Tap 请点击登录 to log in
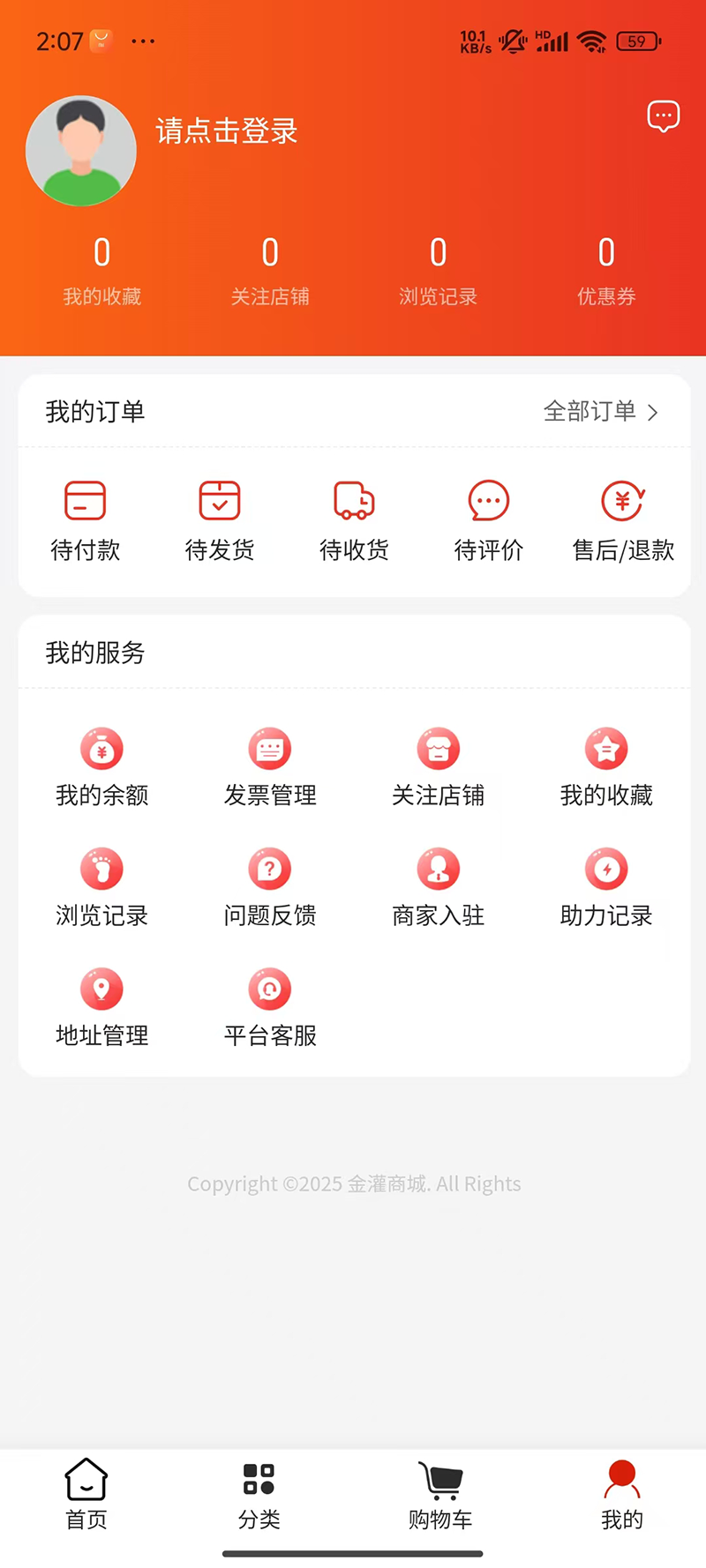 (x=226, y=131)
